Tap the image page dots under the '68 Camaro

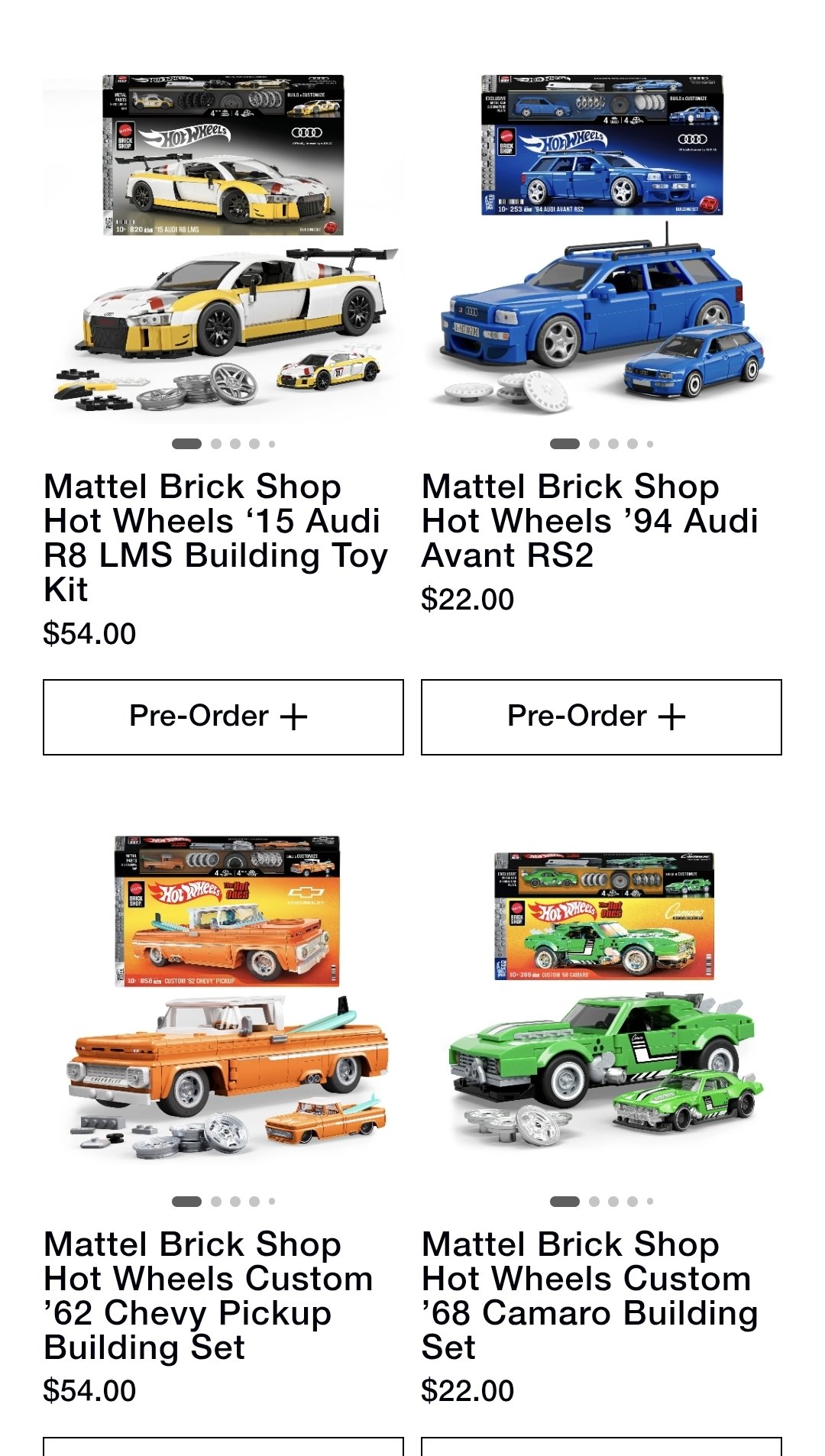(x=601, y=1202)
